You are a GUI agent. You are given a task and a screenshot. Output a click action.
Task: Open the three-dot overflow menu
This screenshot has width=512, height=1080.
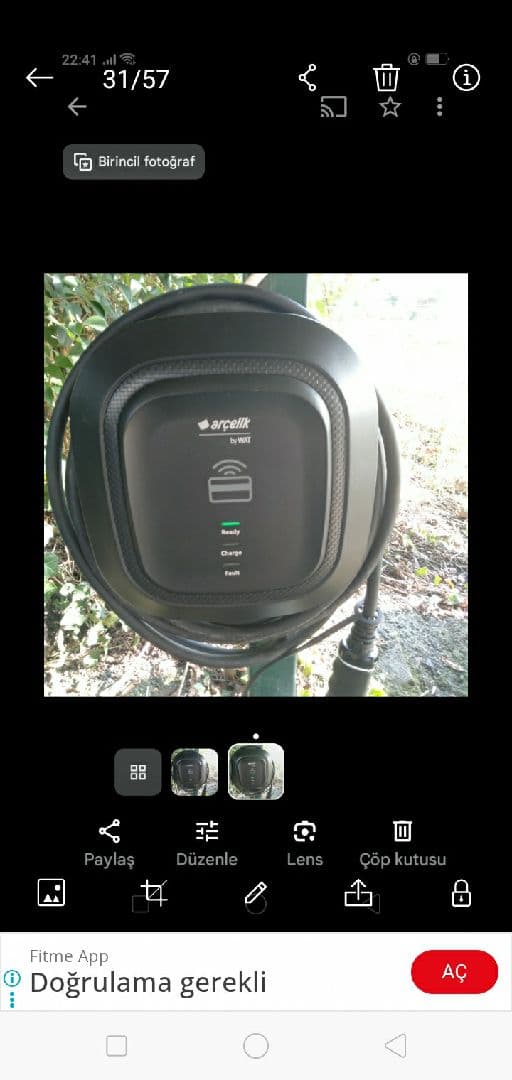coord(439,106)
